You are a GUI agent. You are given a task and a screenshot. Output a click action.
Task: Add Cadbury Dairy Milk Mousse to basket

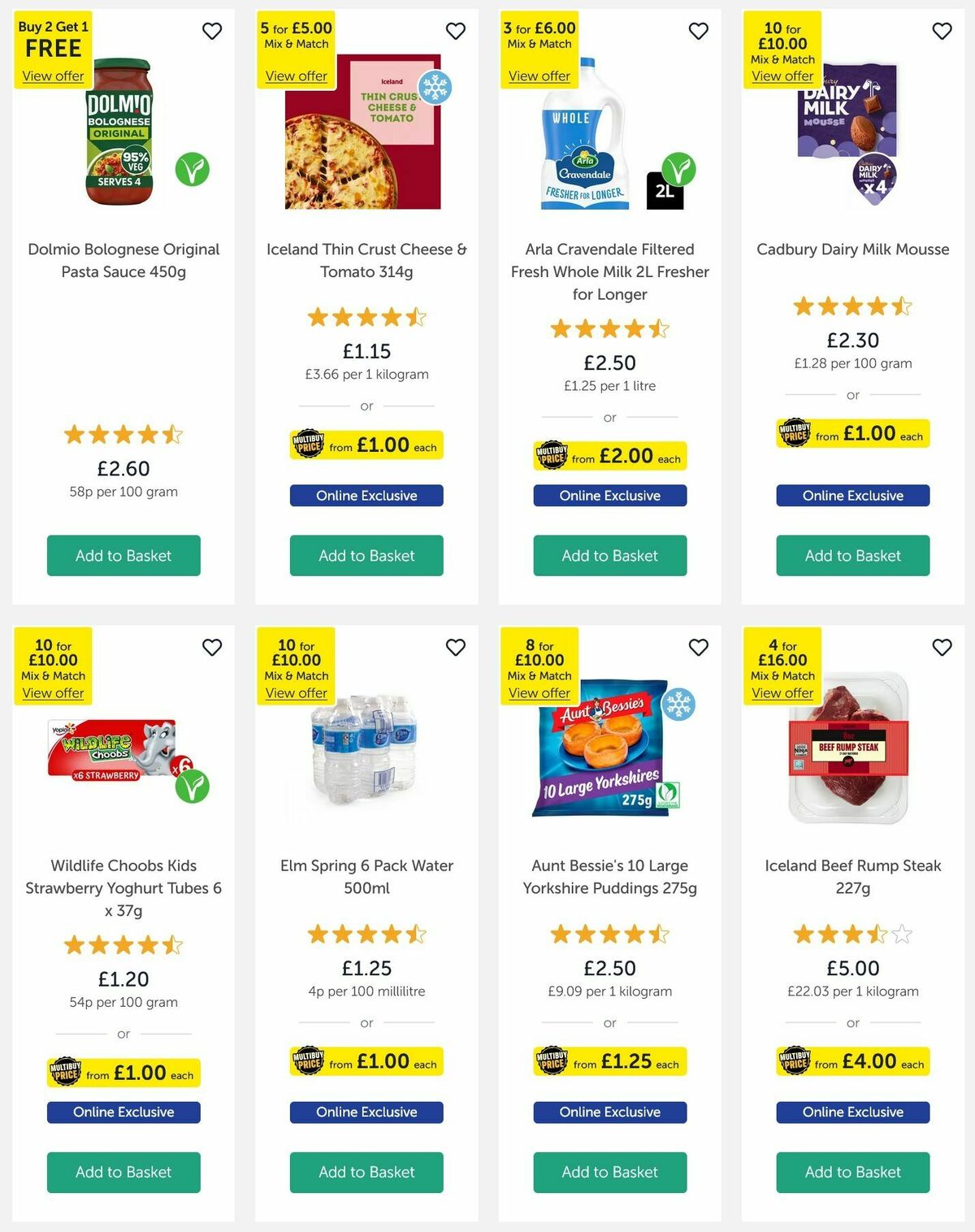[852, 556]
